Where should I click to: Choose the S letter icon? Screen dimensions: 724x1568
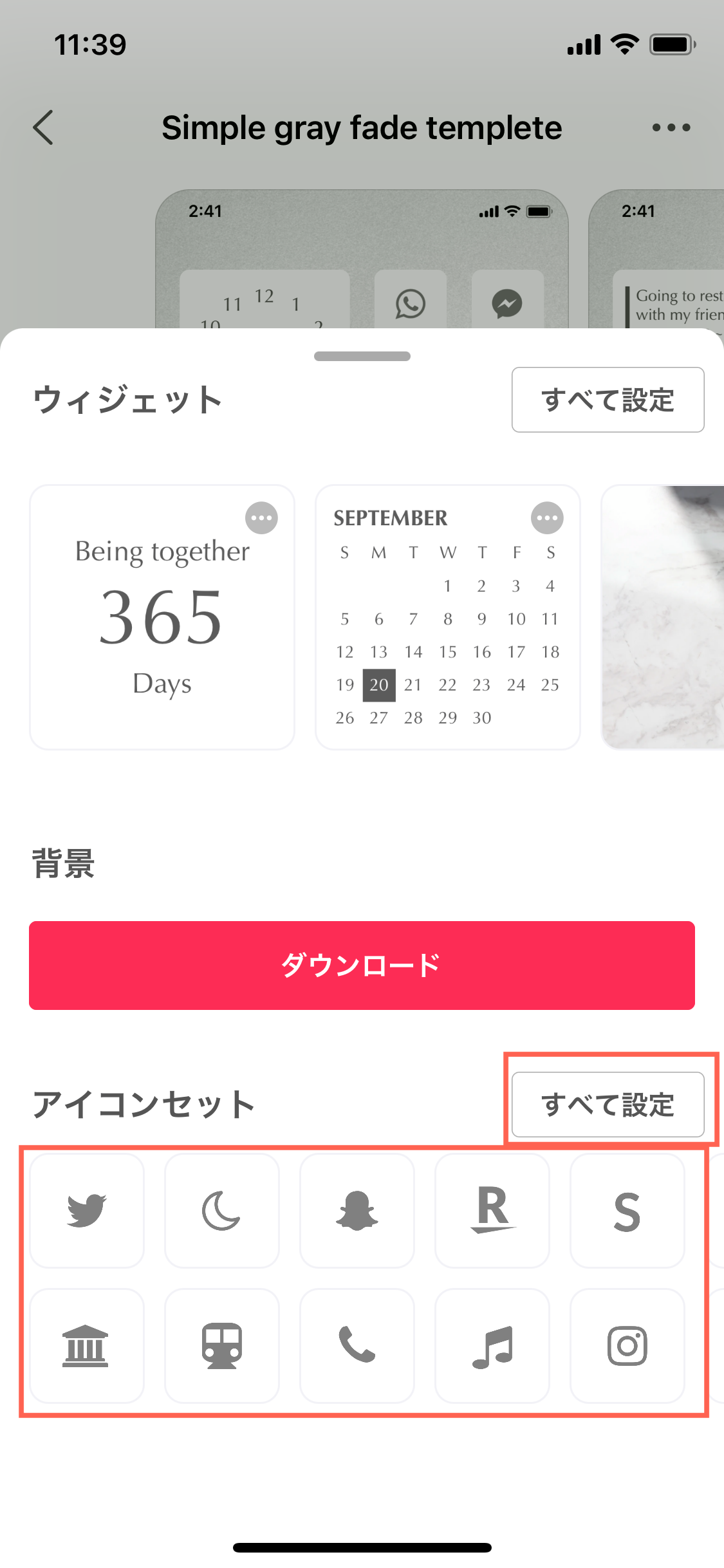[x=627, y=1211]
